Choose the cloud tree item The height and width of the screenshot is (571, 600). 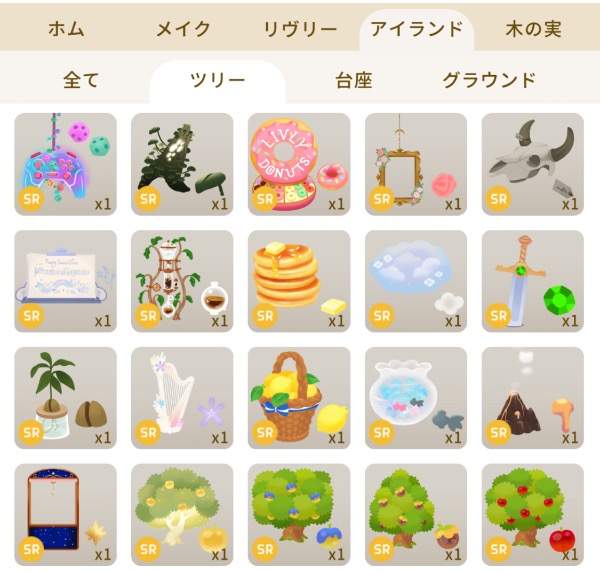(416, 281)
